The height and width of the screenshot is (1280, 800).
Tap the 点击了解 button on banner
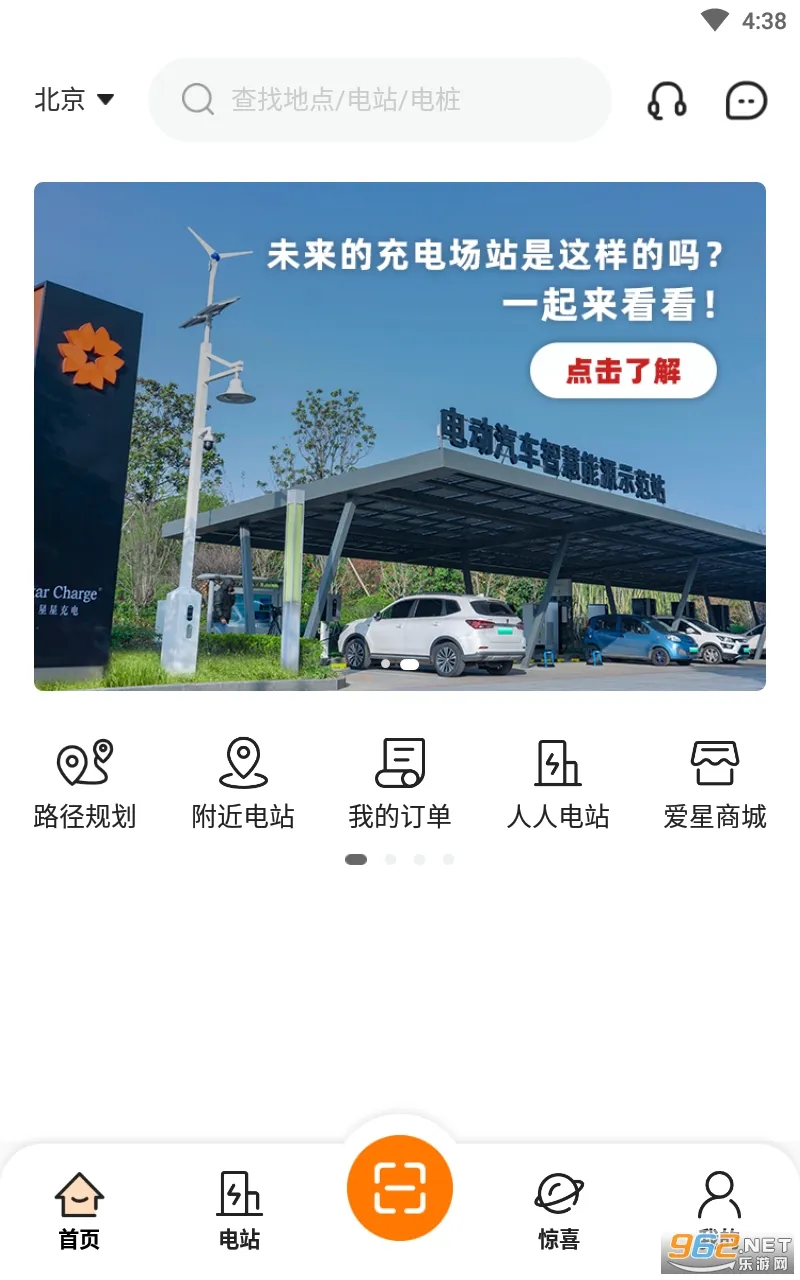pyautogui.click(x=623, y=370)
